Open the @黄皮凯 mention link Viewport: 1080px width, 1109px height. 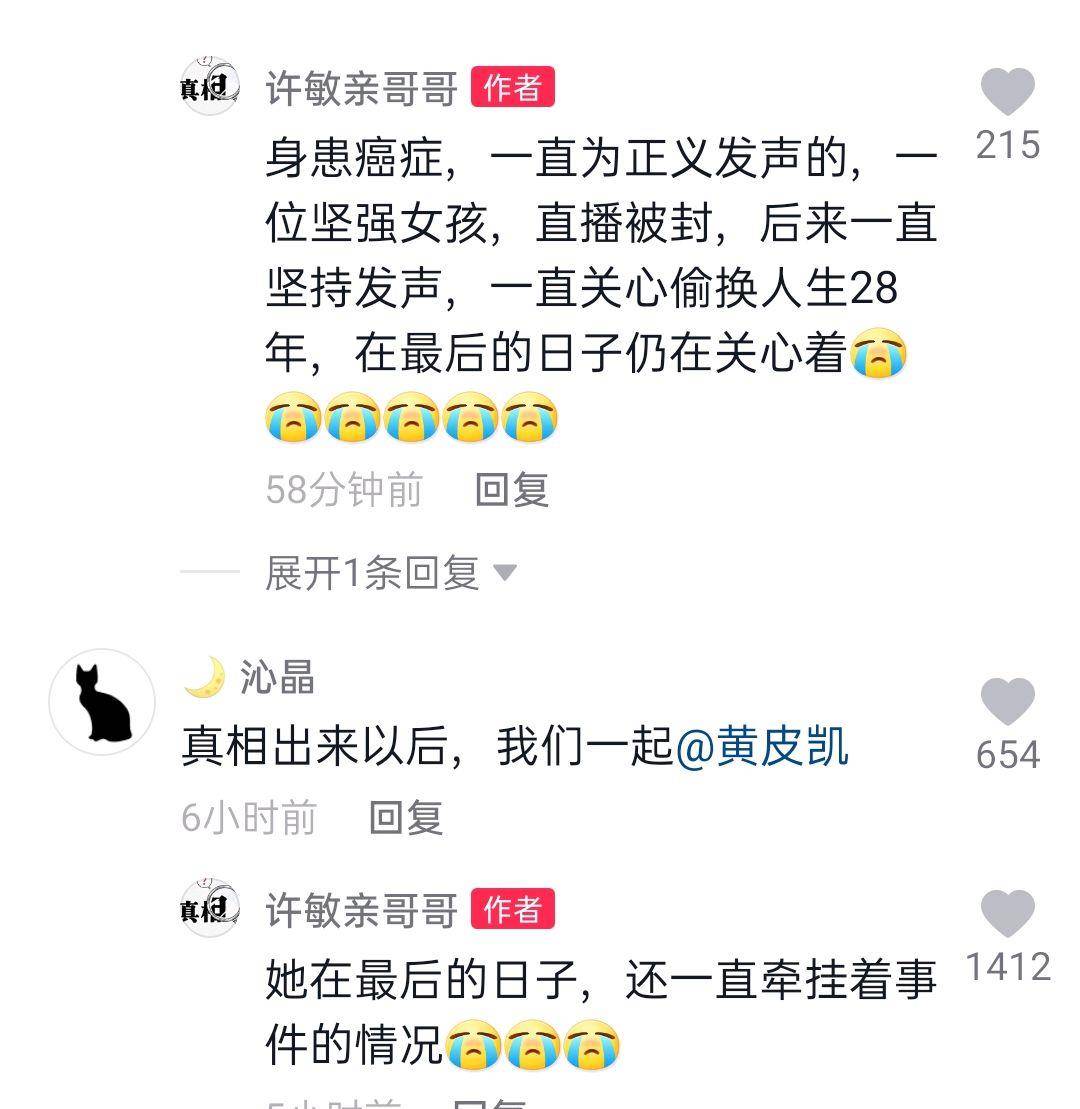(762, 747)
